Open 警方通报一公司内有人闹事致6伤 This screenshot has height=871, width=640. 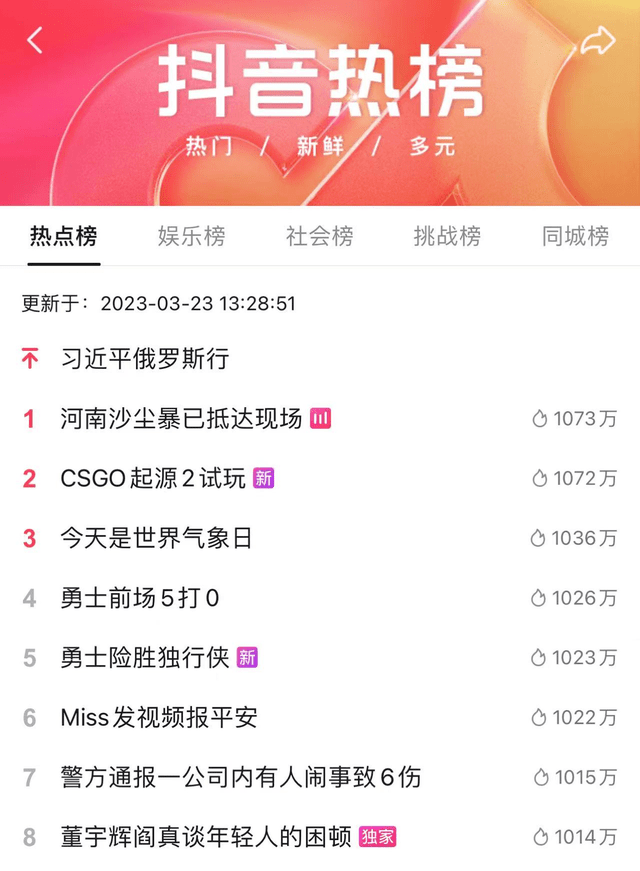tap(241, 777)
